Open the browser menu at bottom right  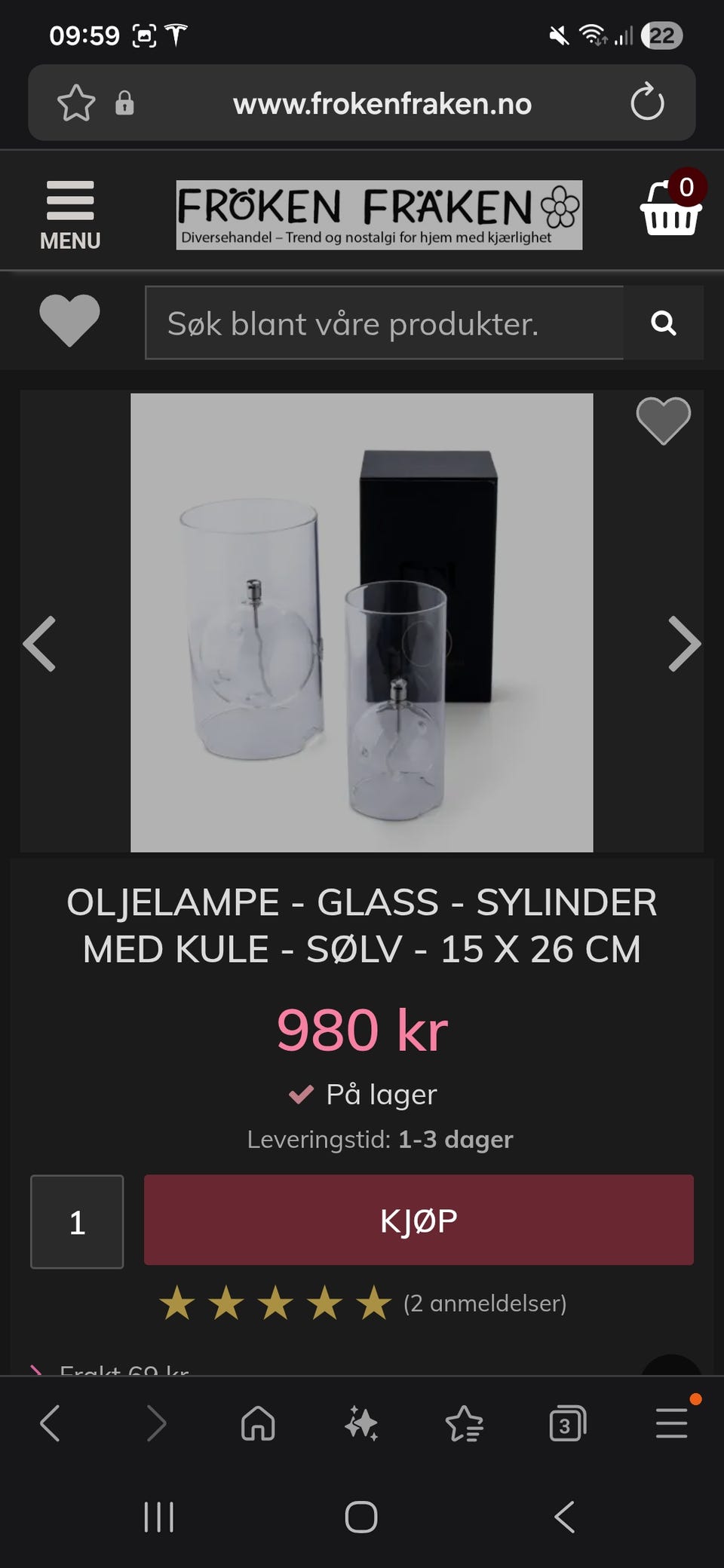pyautogui.click(x=670, y=1423)
